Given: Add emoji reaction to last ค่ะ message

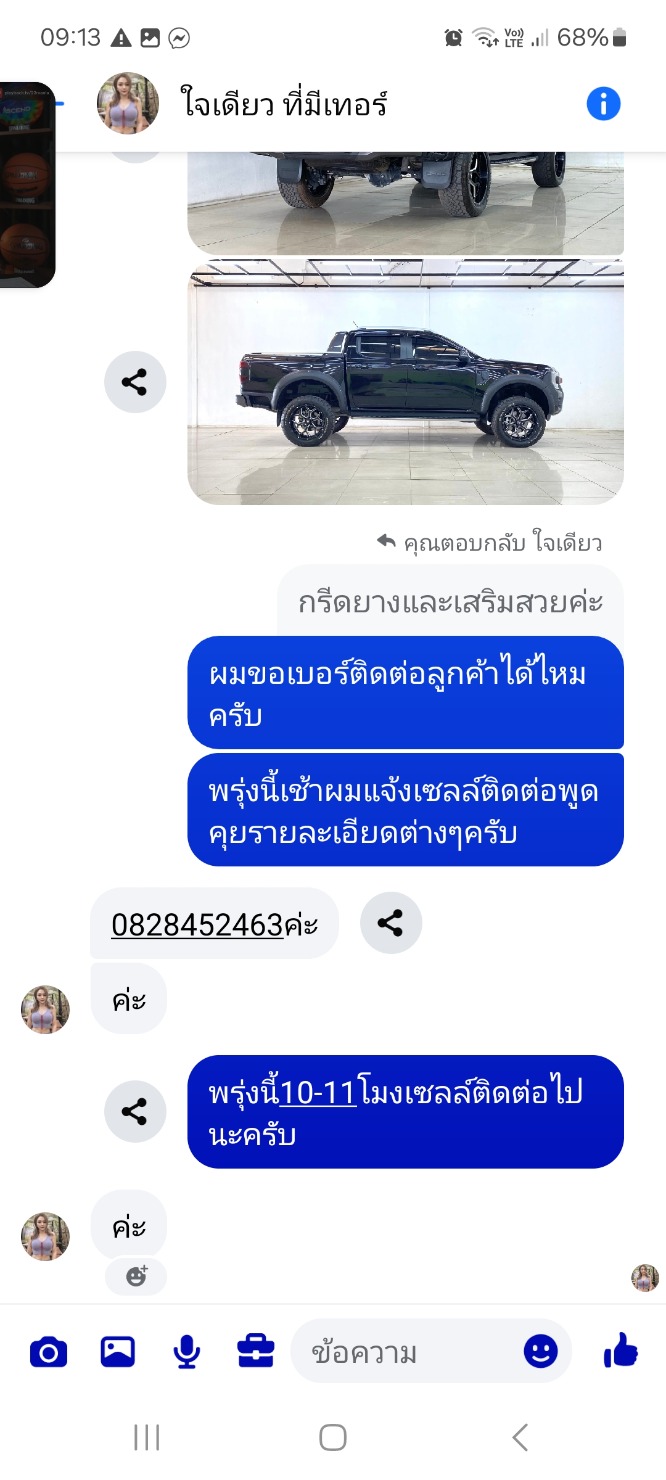Looking at the screenshot, I should (136, 1276).
